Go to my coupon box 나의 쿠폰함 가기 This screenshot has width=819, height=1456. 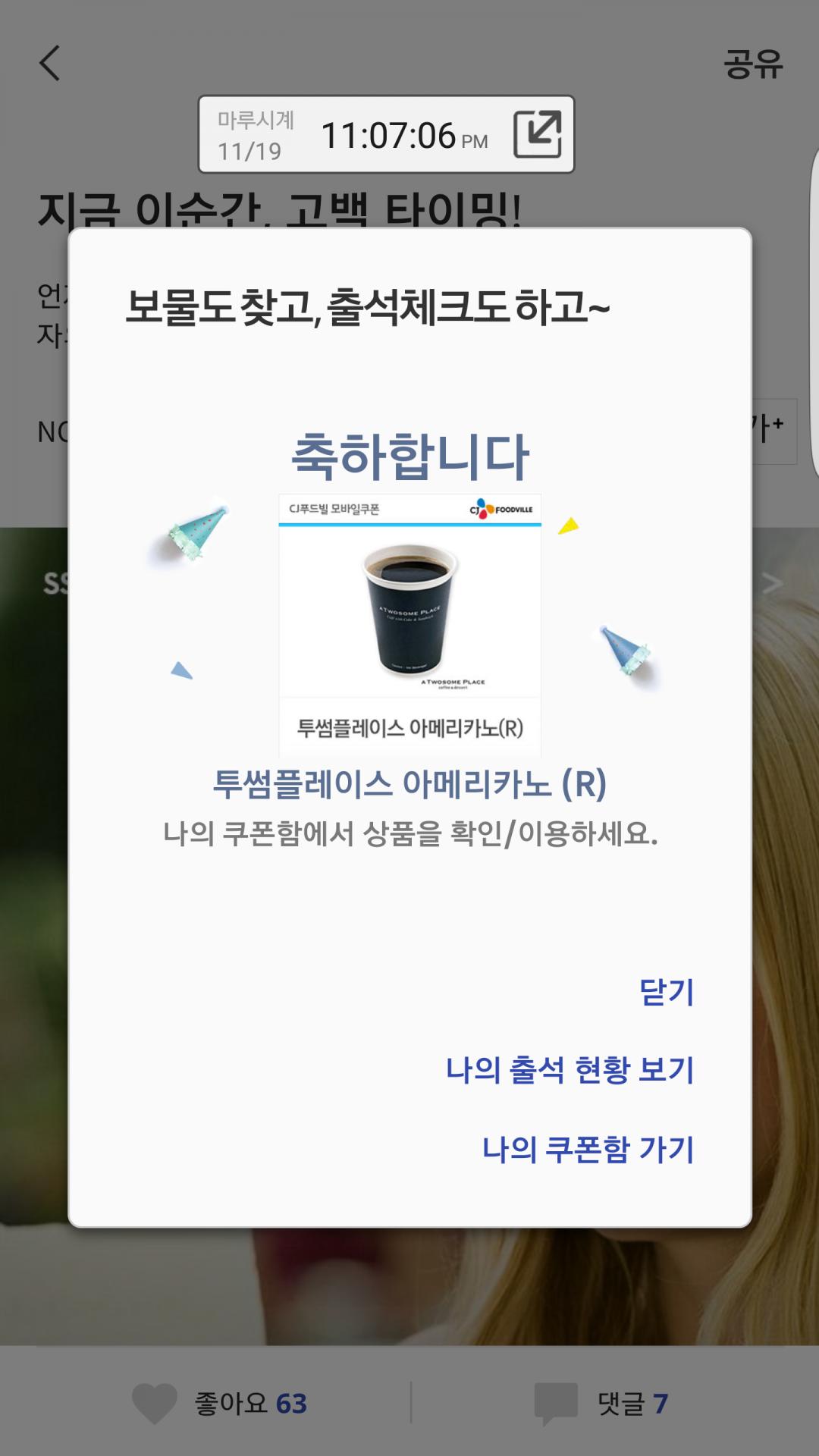[x=588, y=1150]
